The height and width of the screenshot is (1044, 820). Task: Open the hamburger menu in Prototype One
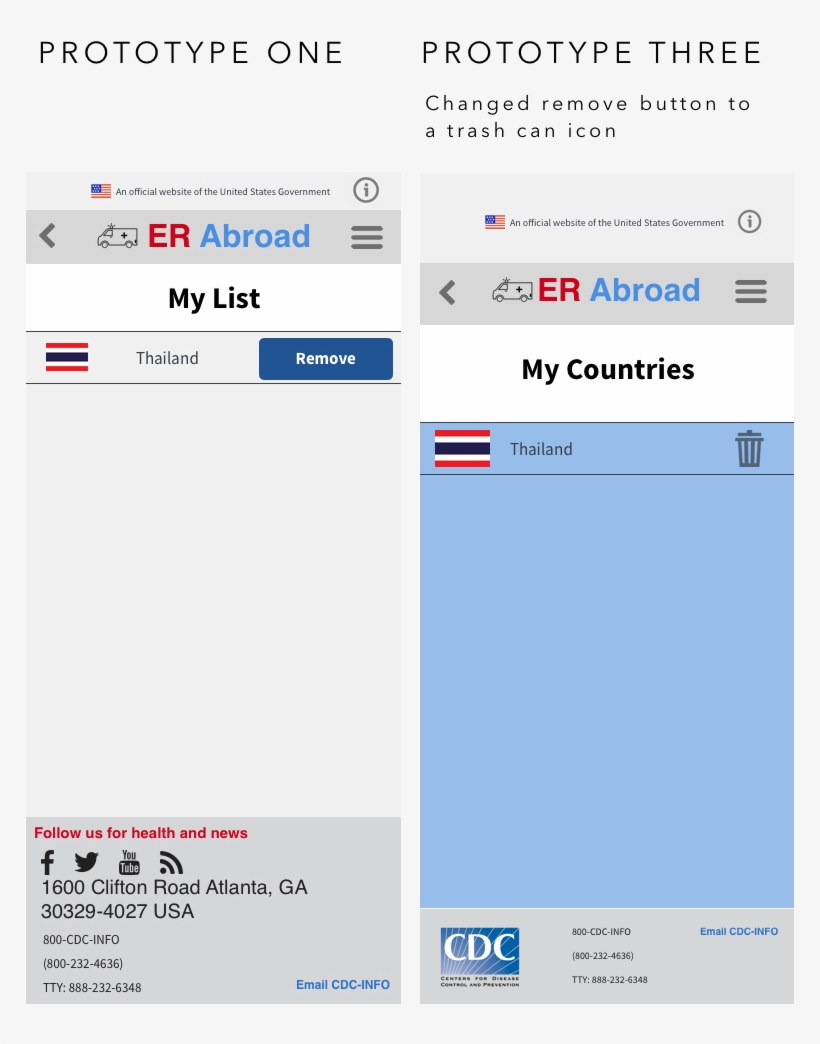pyautogui.click(x=366, y=237)
